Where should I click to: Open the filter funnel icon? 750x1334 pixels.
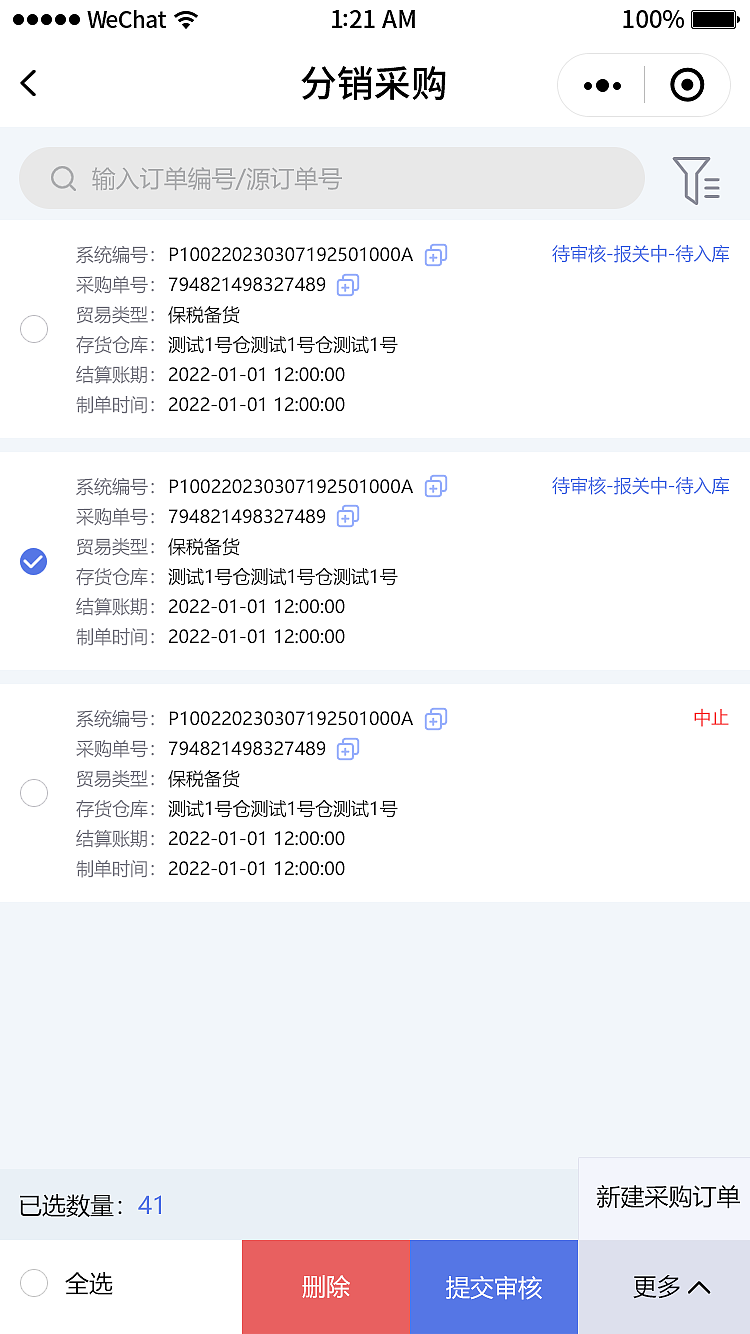click(697, 178)
